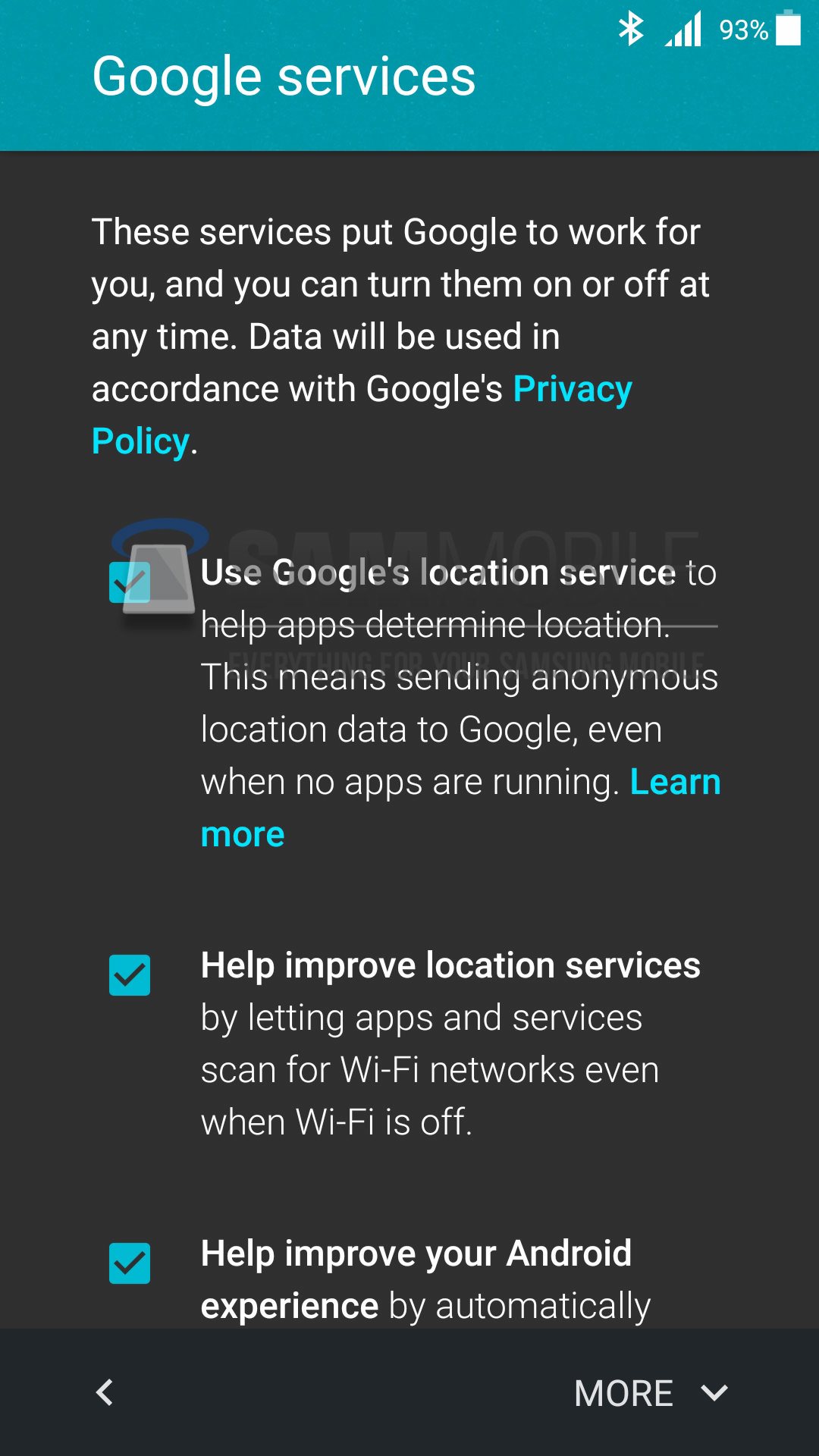The width and height of the screenshot is (819, 1456).
Task: Go back to the previous setup step
Action: 105,1392
